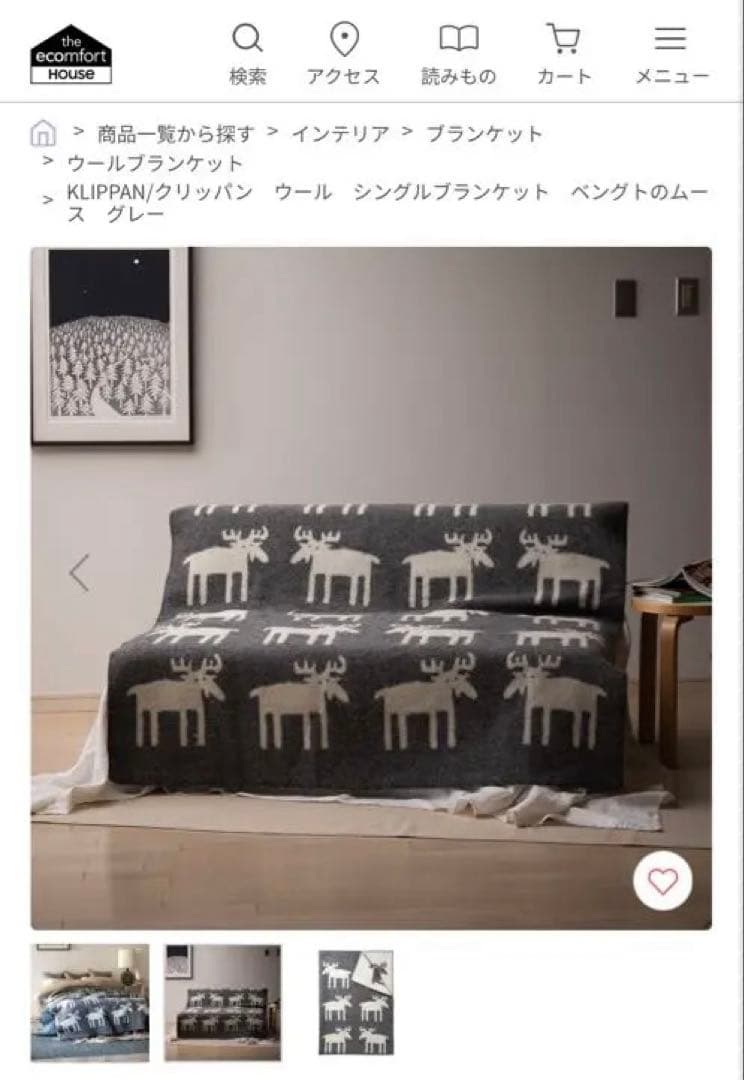Open the 読みもの reading section
The width and height of the screenshot is (744, 1080).
(458, 54)
